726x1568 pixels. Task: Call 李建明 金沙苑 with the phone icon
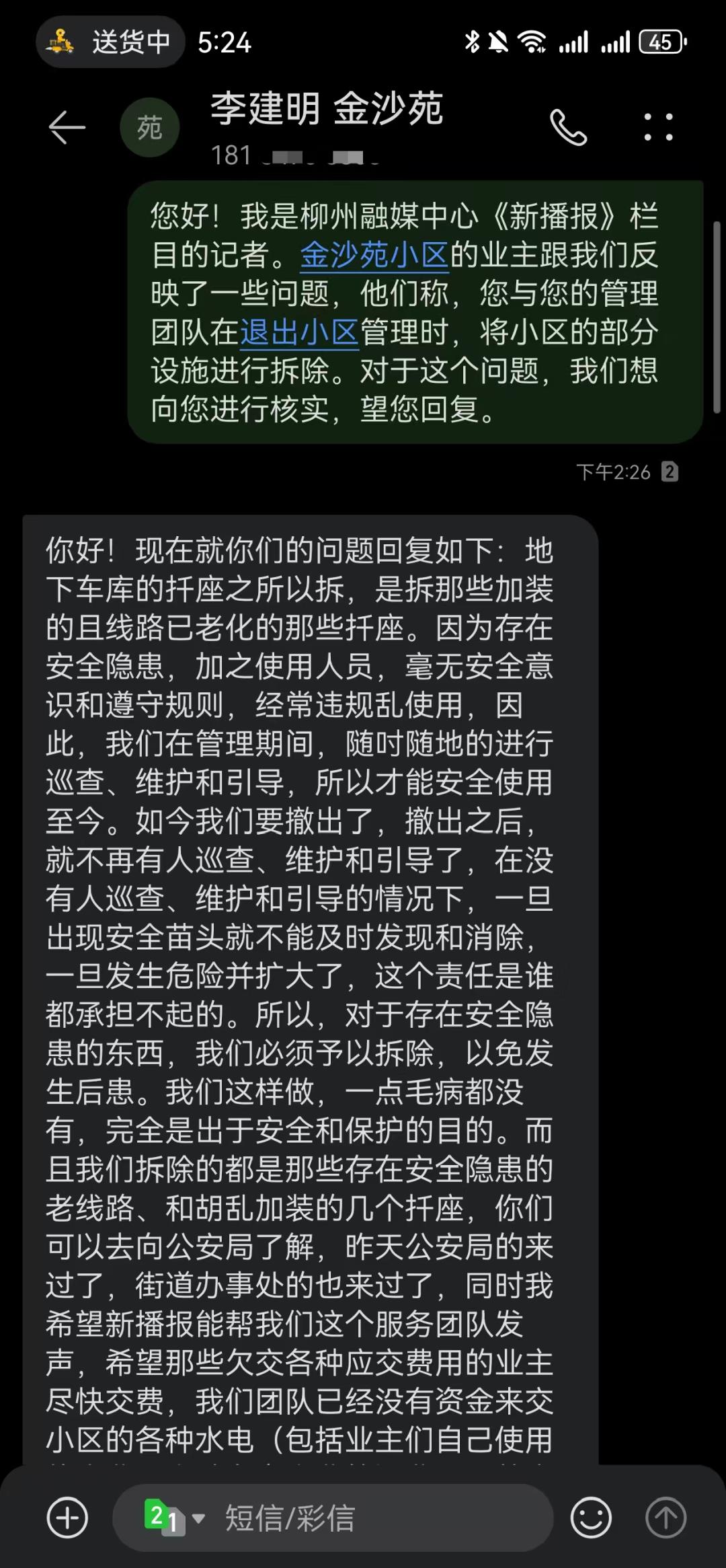point(568,127)
